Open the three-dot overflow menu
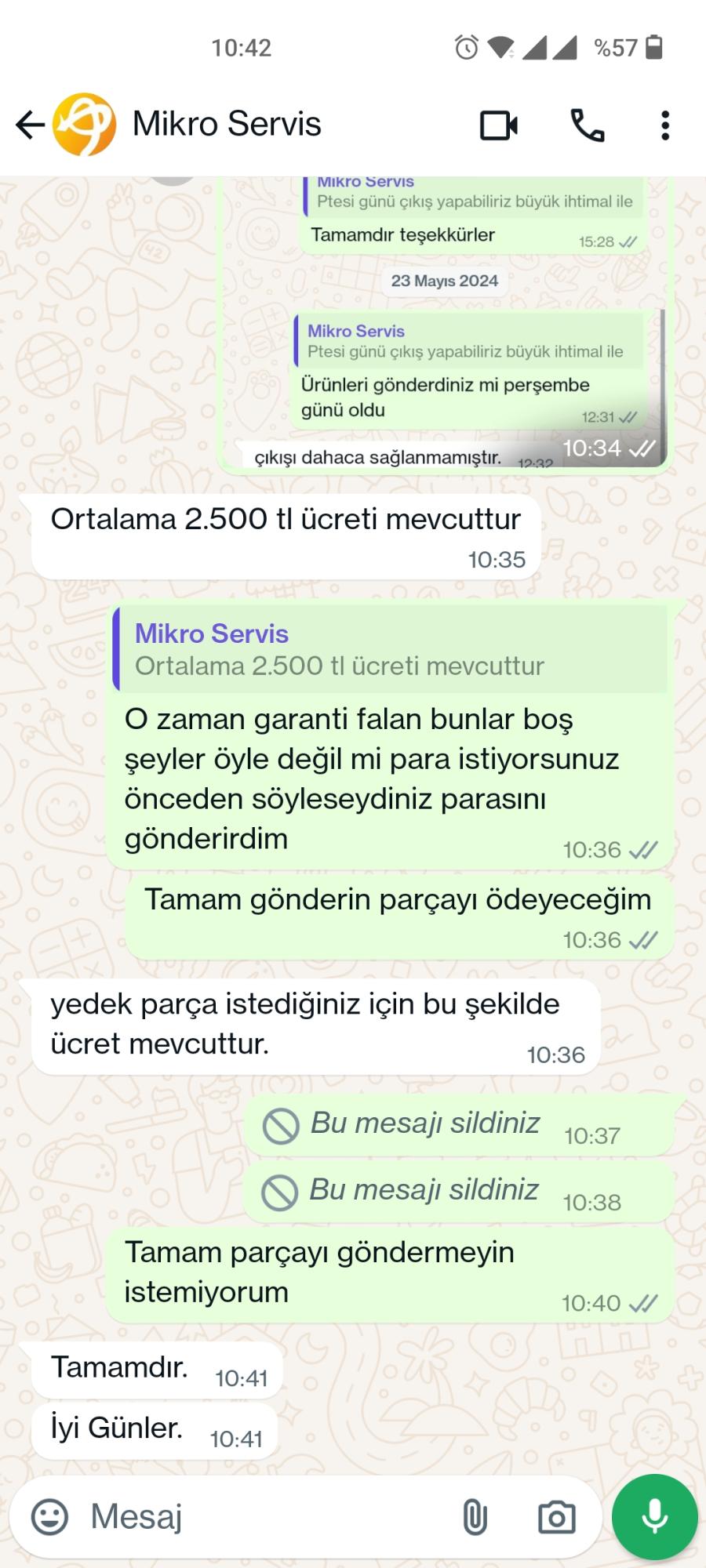706x1568 pixels. tap(666, 124)
